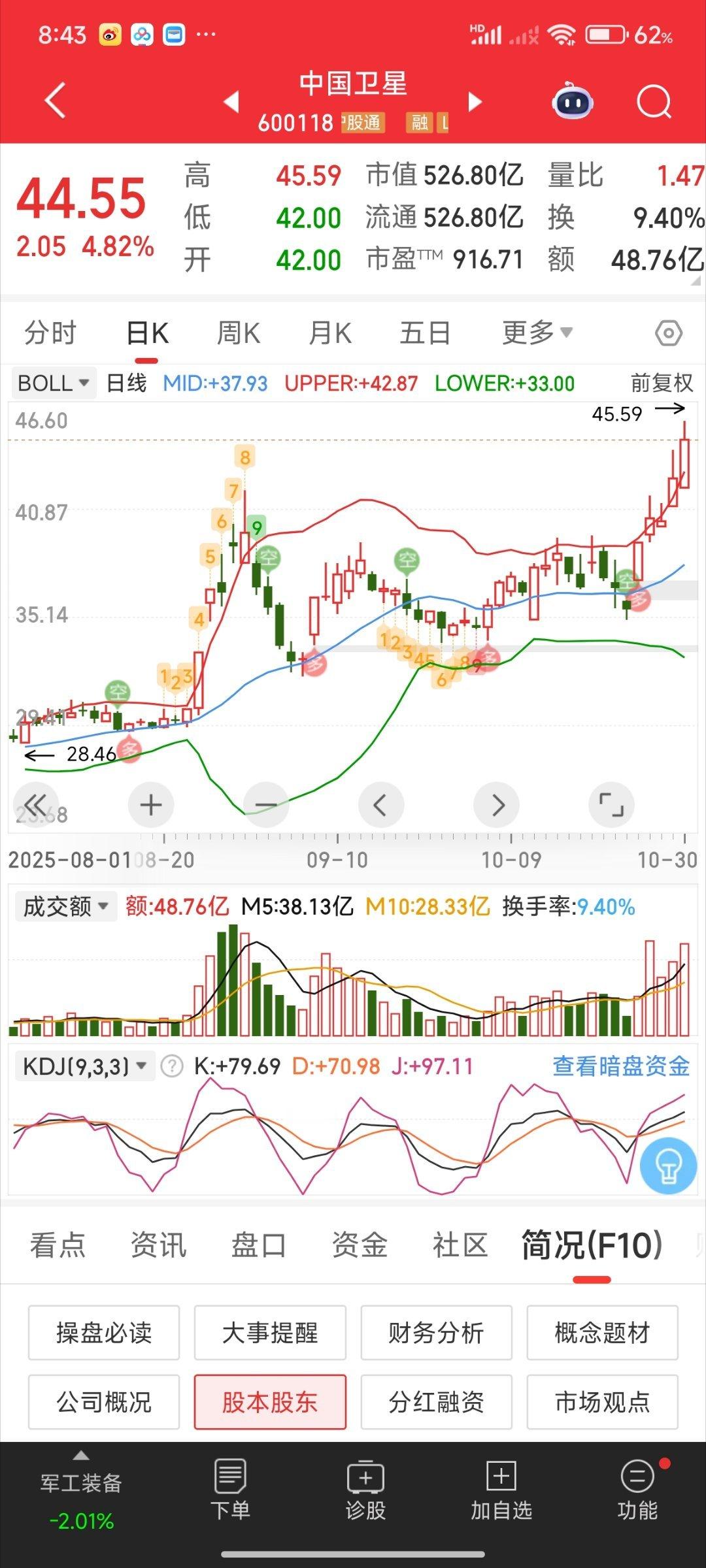Screen dimensions: 706x1568
Task: Open the BOLL indicator dropdown
Action: click(52, 383)
